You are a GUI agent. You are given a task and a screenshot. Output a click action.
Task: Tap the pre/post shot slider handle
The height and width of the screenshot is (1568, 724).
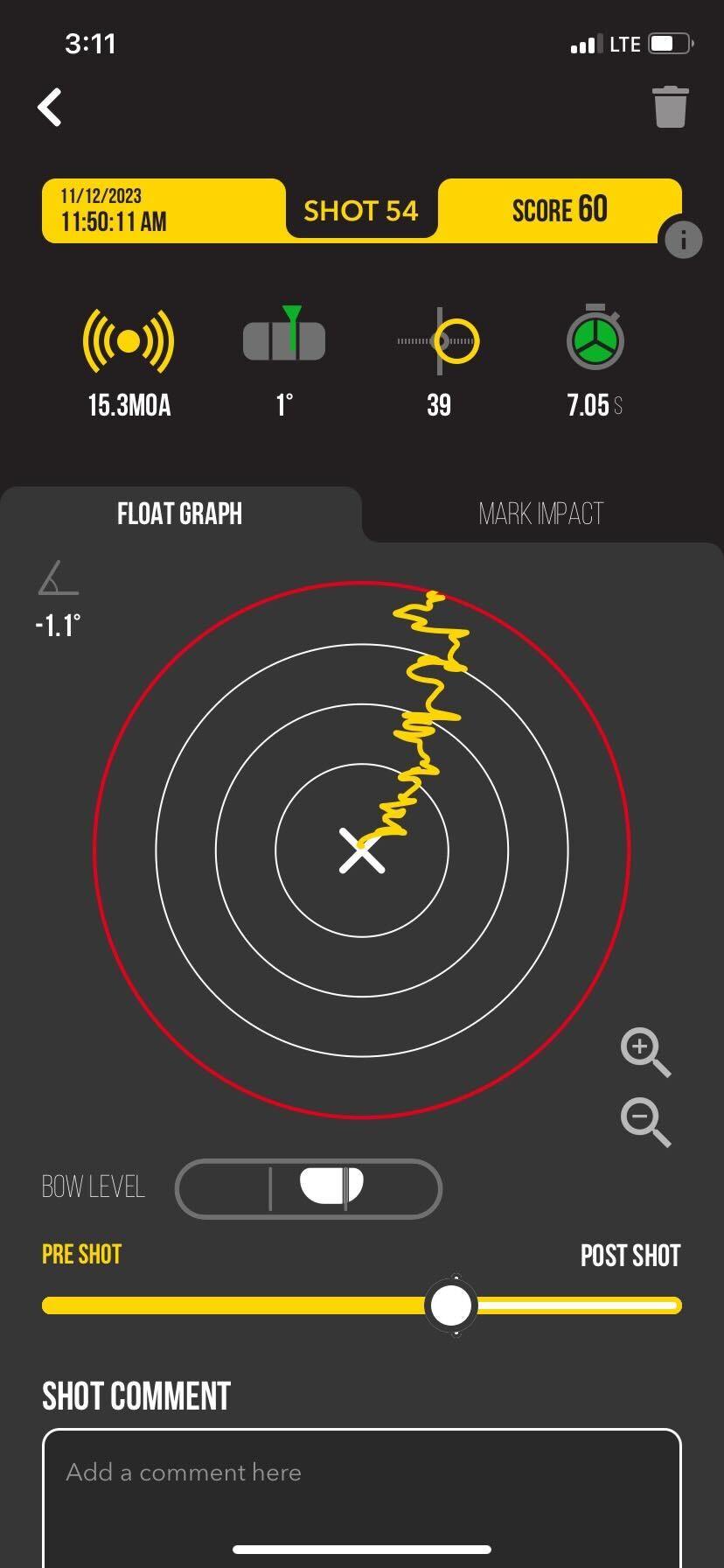coord(451,1305)
